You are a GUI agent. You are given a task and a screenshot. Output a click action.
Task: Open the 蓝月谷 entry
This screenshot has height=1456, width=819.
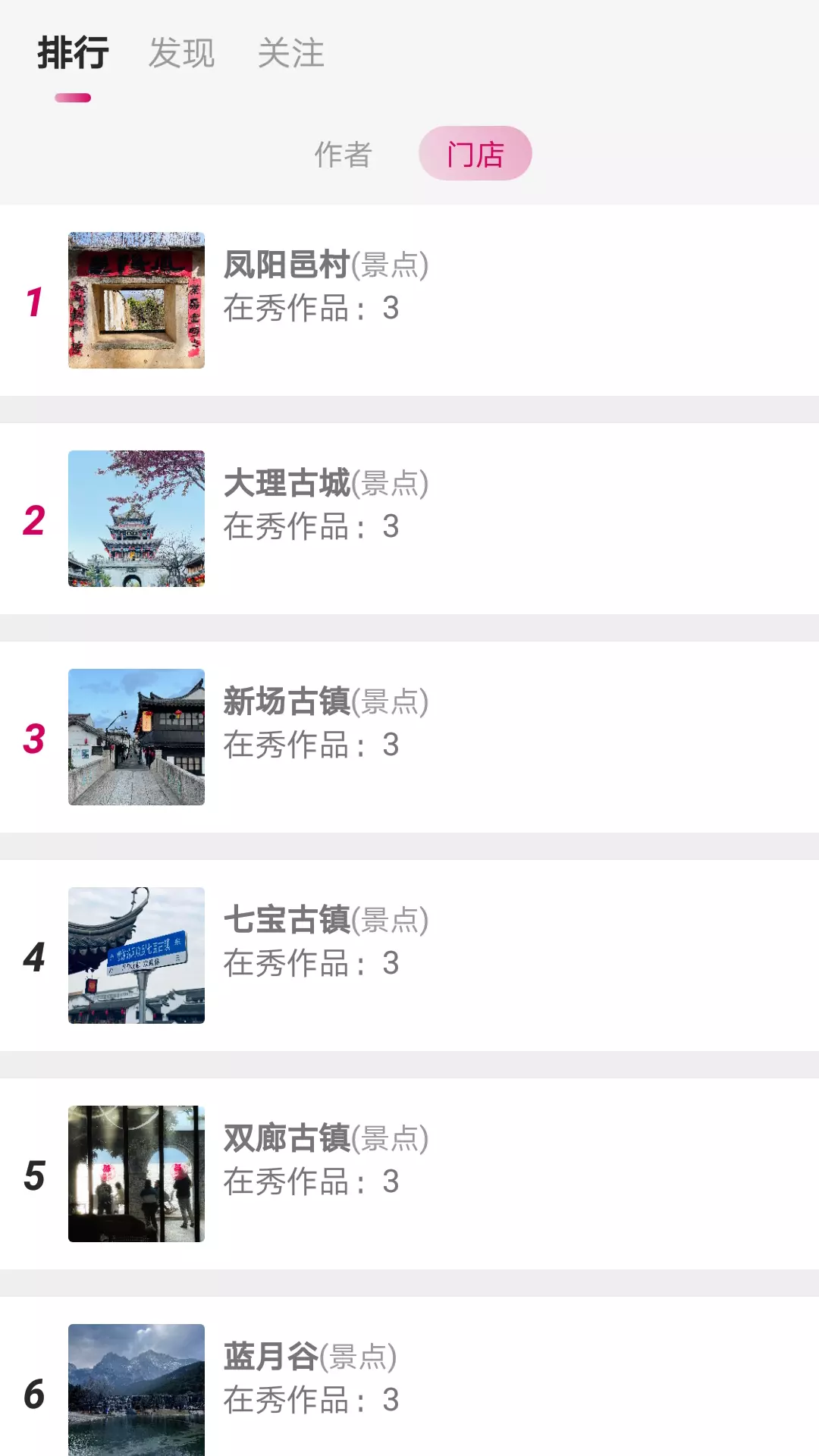coord(409,1376)
